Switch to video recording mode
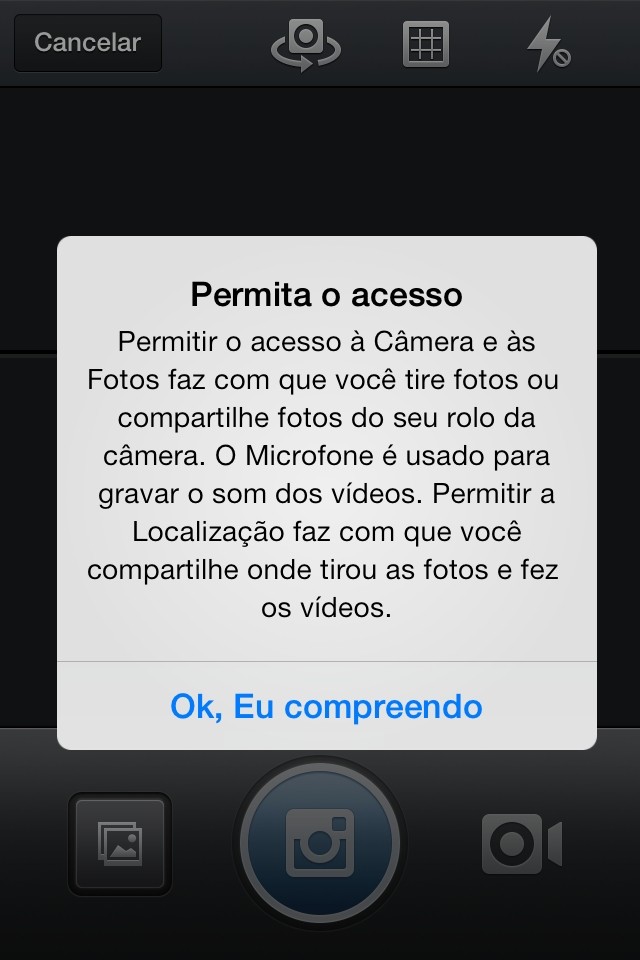The height and width of the screenshot is (960, 640). coord(521,843)
